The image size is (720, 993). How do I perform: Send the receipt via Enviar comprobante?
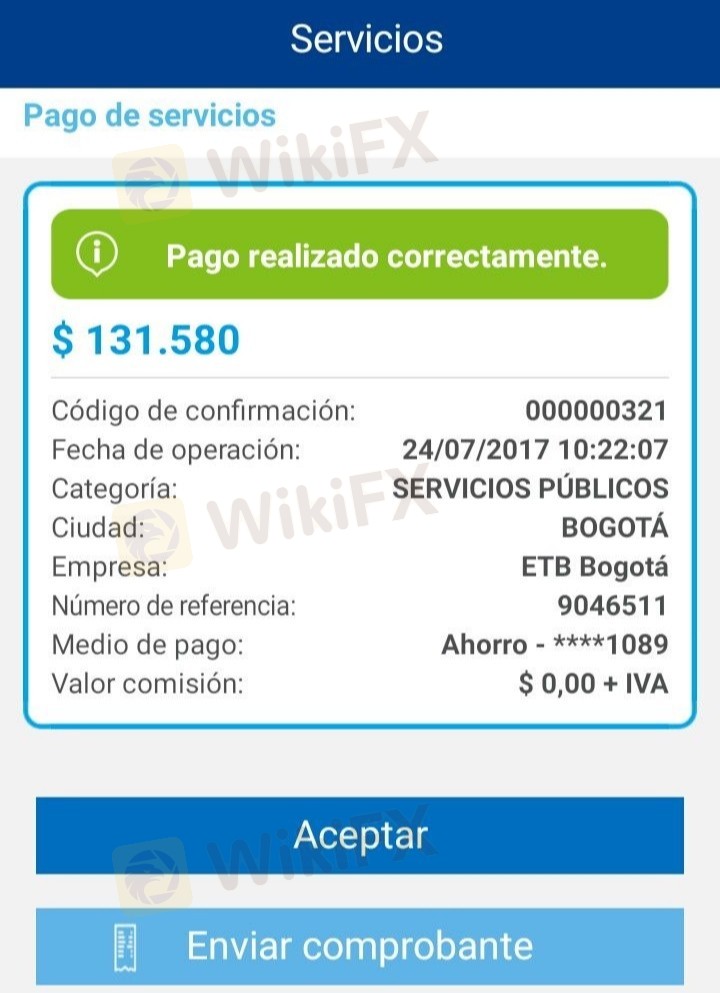click(360, 945)
